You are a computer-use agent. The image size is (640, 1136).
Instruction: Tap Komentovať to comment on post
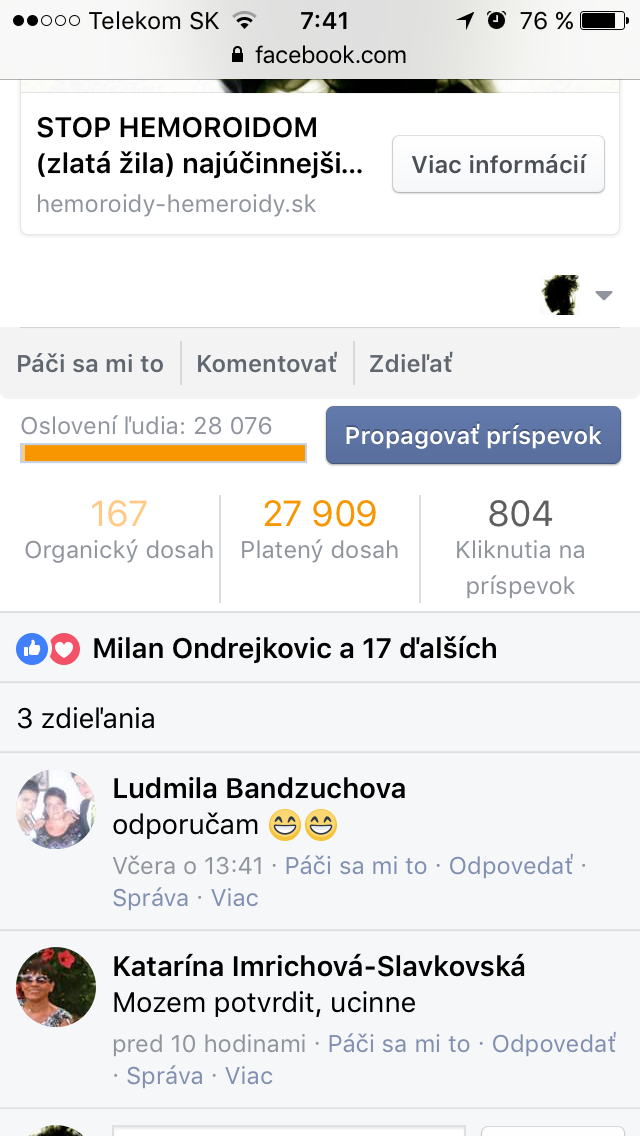266,363
